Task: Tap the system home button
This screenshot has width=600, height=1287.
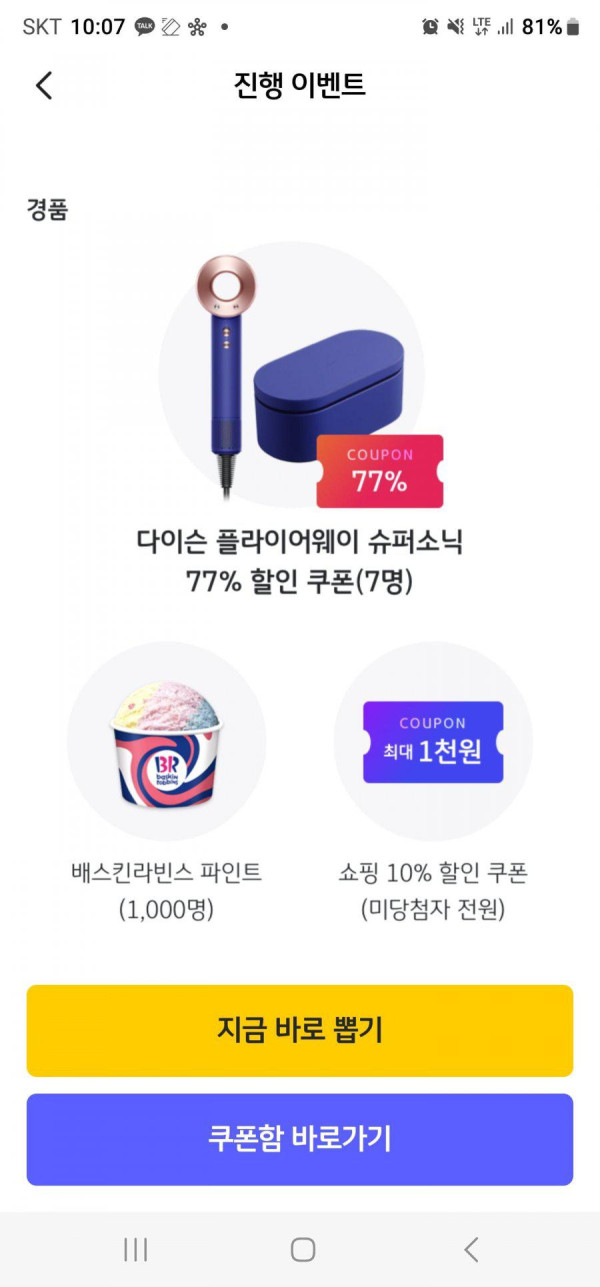Action: pos(302,1249)
